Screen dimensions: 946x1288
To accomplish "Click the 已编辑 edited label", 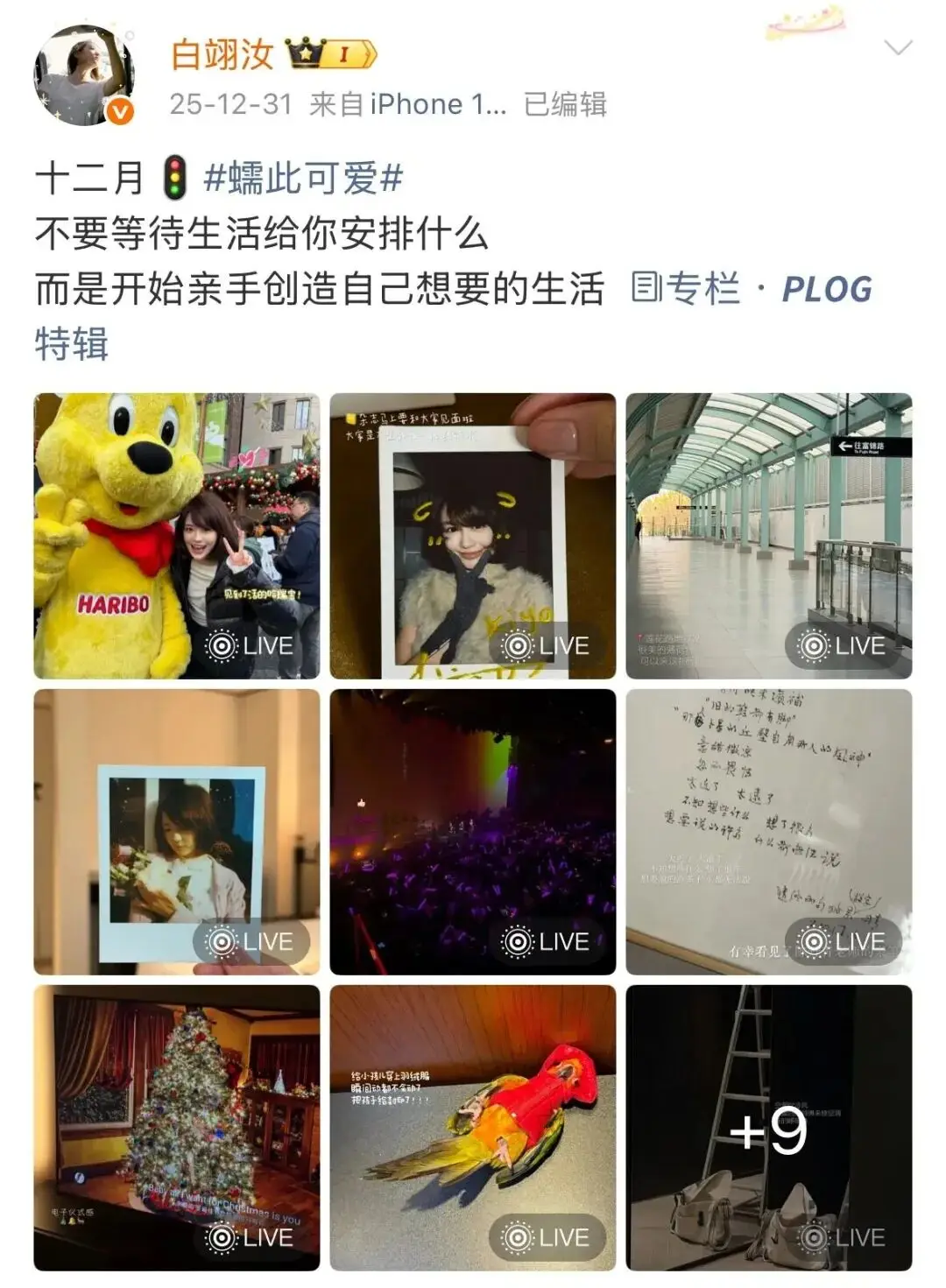I will coord(565,103).
